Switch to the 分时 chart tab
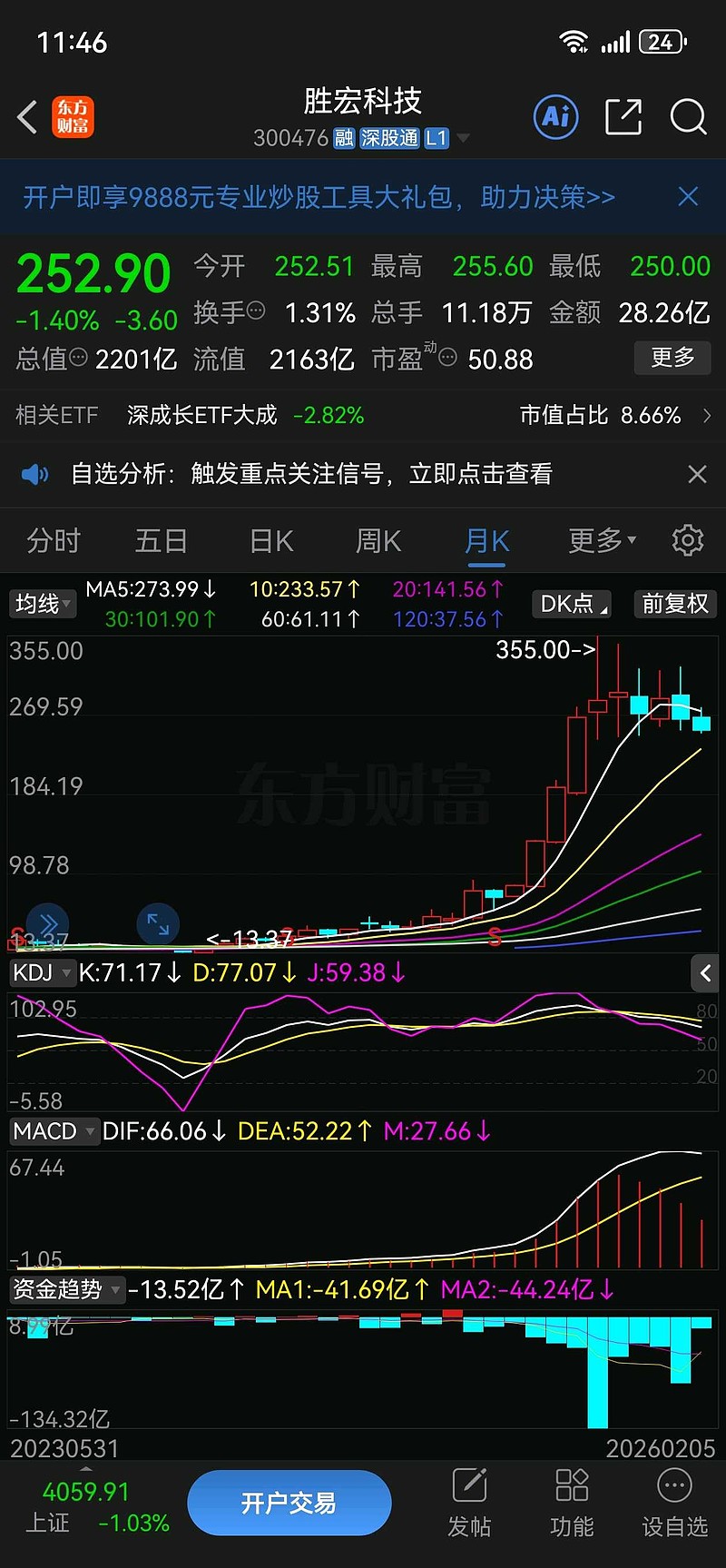 point(54,541)
